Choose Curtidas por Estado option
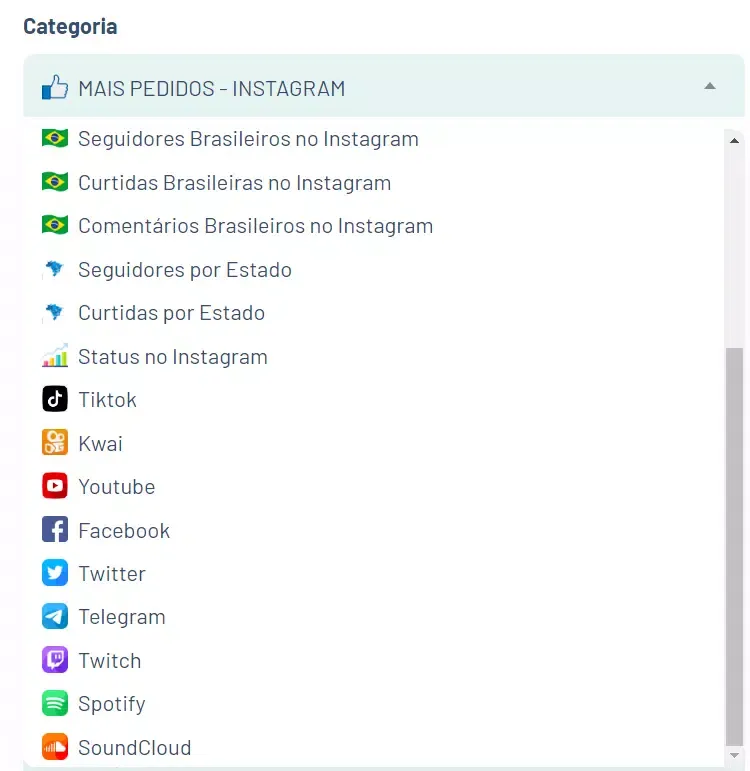The height and width of the screenshot is (771, 750). 171,313
